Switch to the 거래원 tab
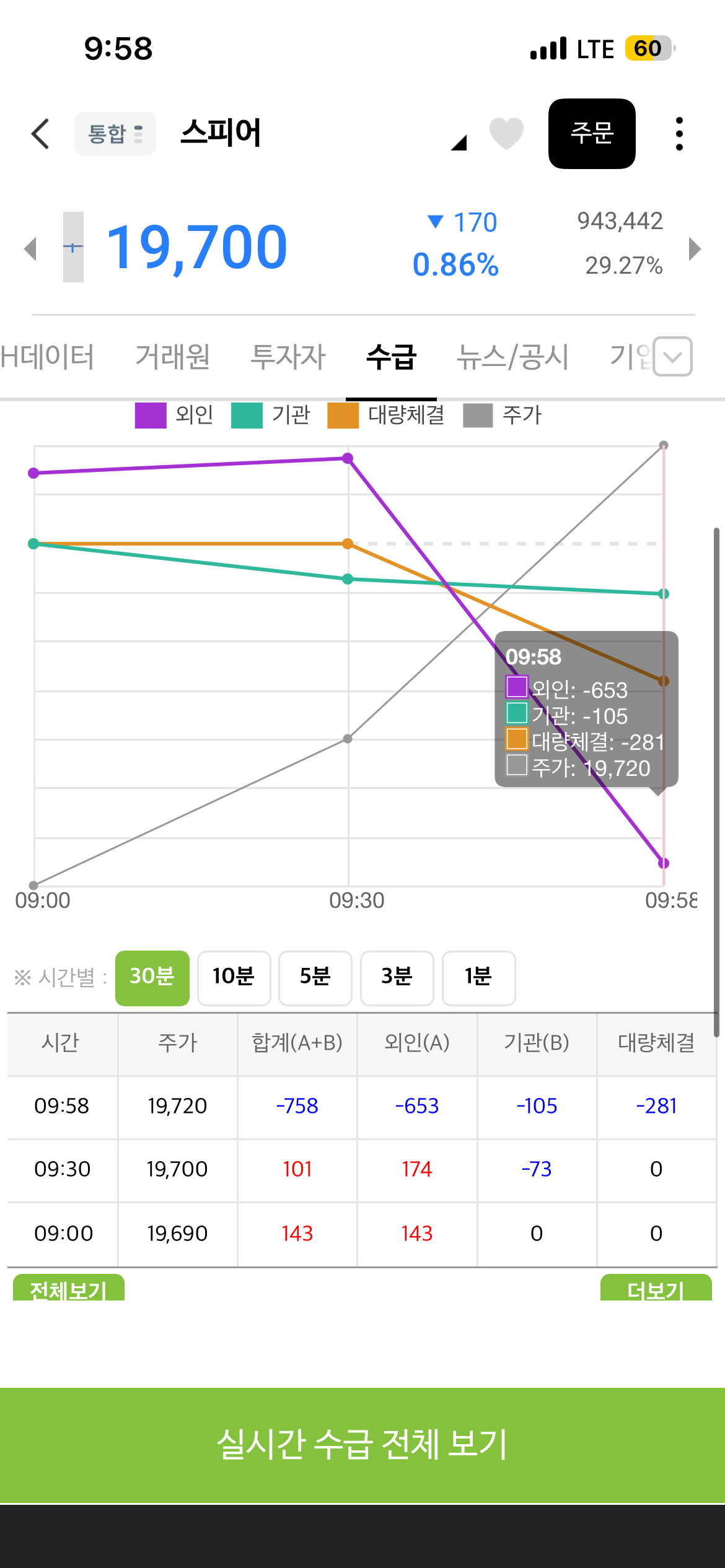 tap(173, 357)
